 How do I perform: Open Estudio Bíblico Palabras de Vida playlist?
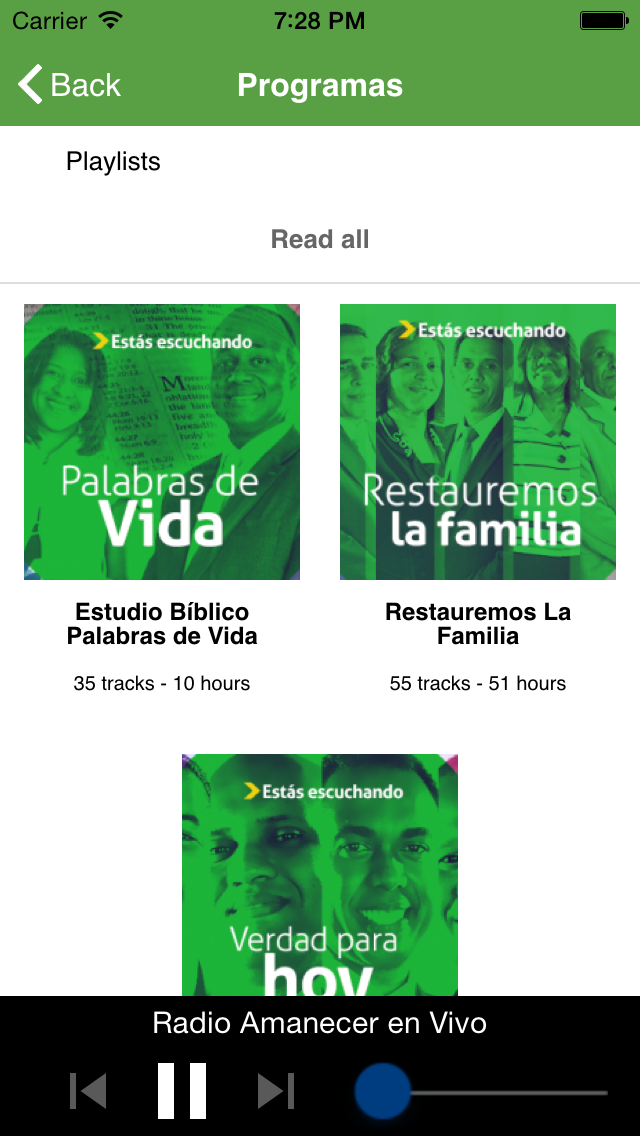coord(162,442)
